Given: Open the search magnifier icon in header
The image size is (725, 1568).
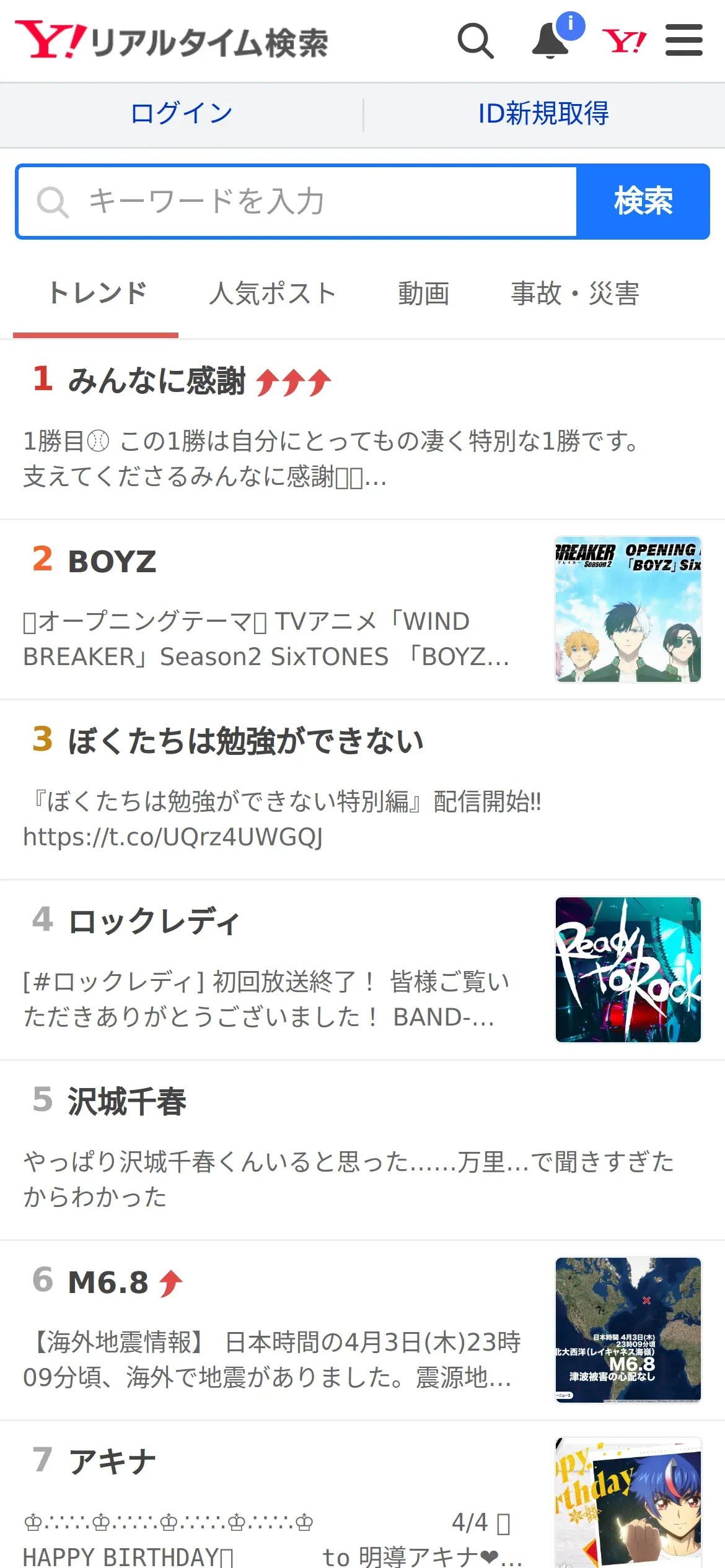Looking at the screenshot, I should pyautogui.click(x=475, y=41).
